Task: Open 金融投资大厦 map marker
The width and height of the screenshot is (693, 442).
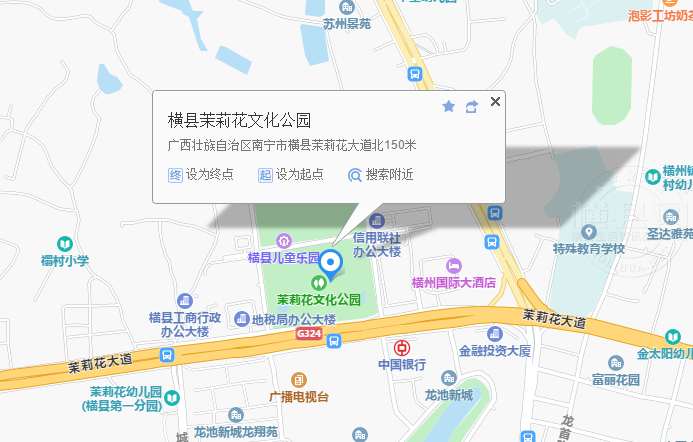Action: pos(494,334)
